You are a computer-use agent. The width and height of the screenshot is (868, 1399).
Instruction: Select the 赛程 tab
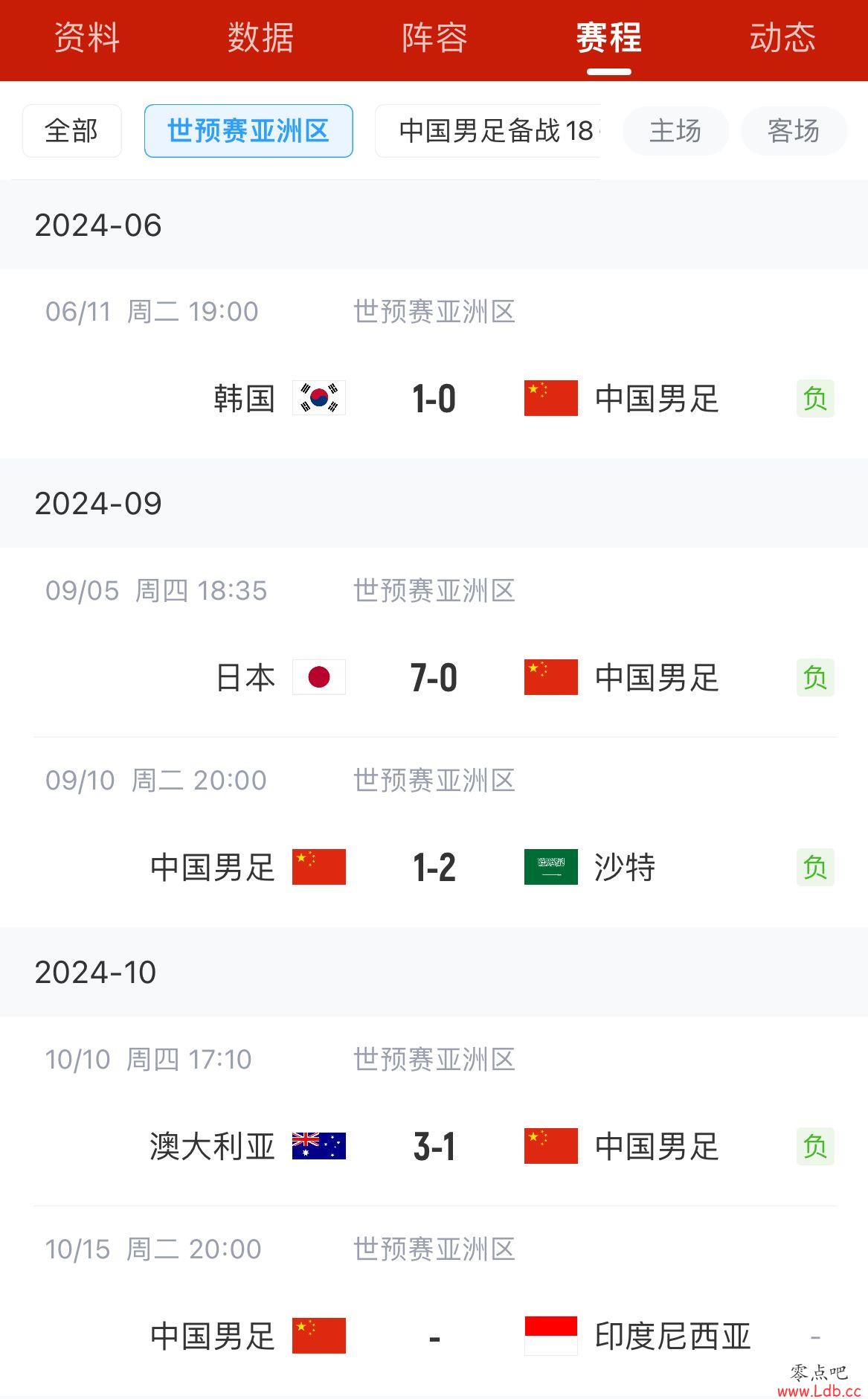coord(608,37)
